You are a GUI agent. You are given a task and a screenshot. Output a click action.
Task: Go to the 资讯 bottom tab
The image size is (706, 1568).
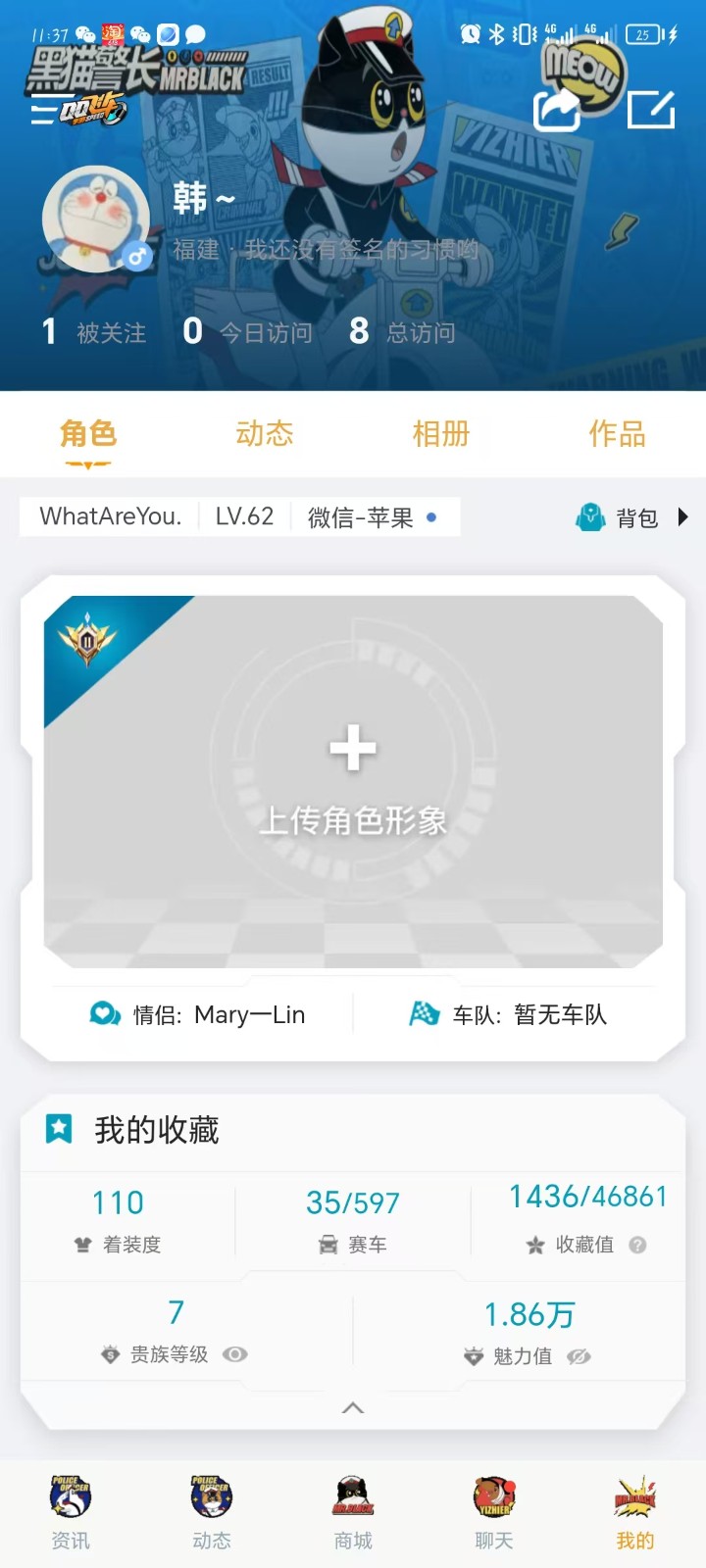[x=71, y=1512]
